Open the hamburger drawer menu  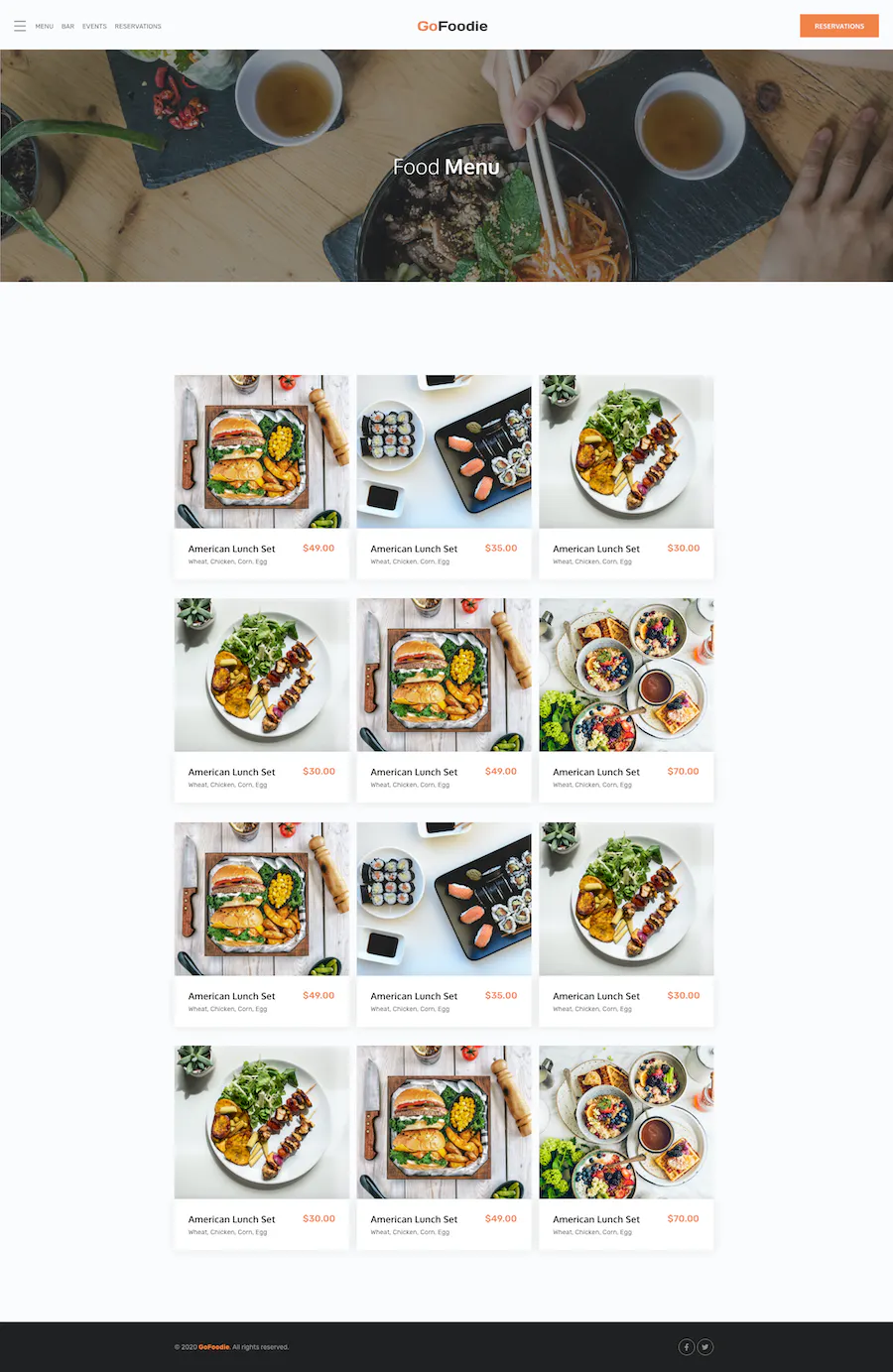[20, 26]
